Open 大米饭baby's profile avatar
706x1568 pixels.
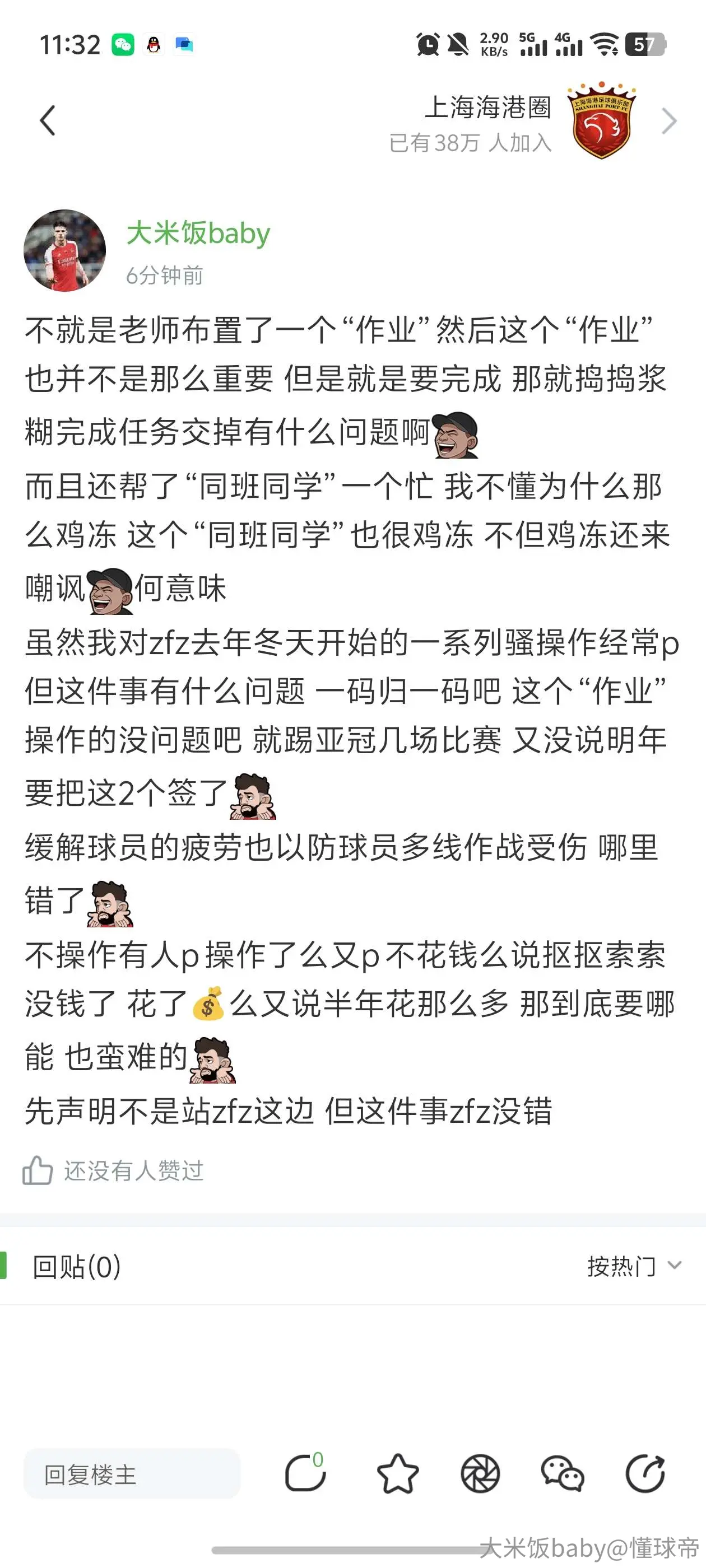point(64,251)
